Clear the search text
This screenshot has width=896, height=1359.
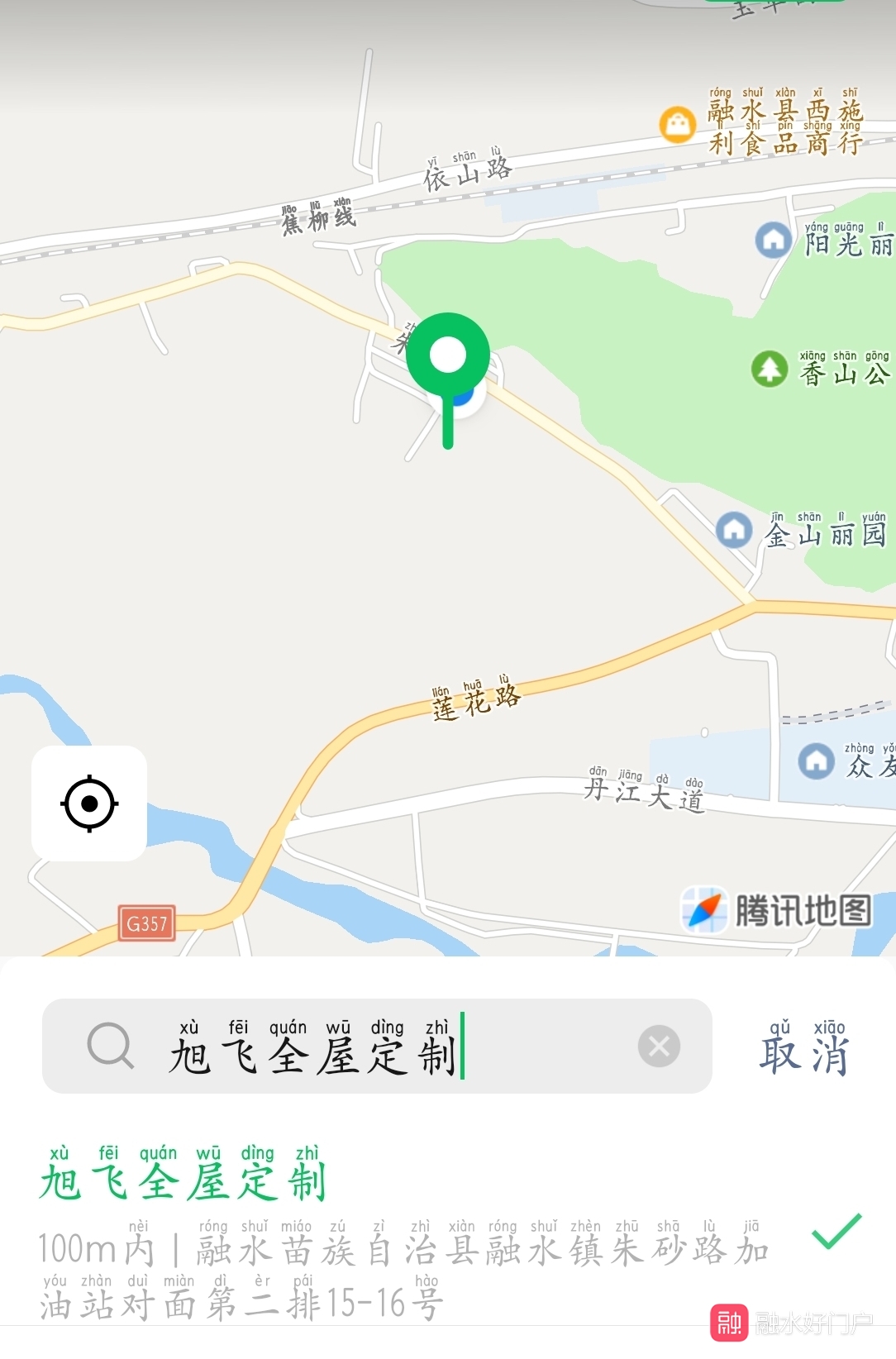point(659,1047)
